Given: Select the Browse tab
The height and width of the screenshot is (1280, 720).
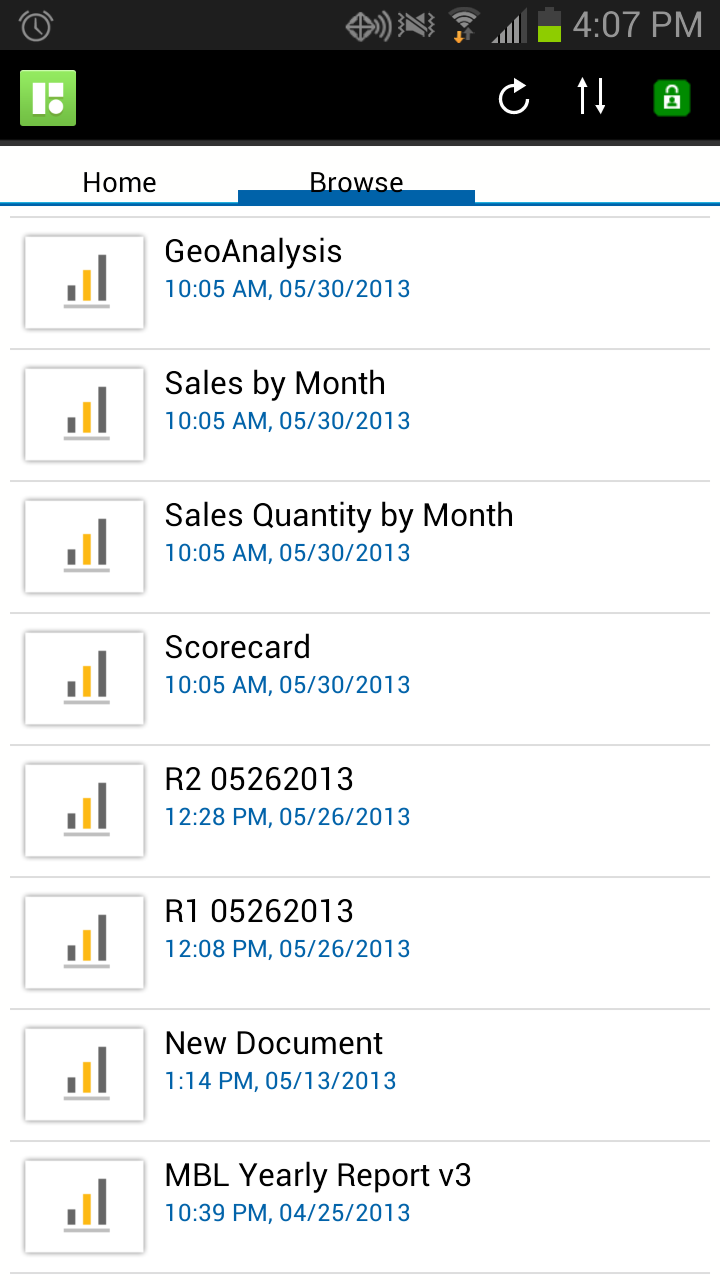Looking at the screenshot, I should 356,182.
